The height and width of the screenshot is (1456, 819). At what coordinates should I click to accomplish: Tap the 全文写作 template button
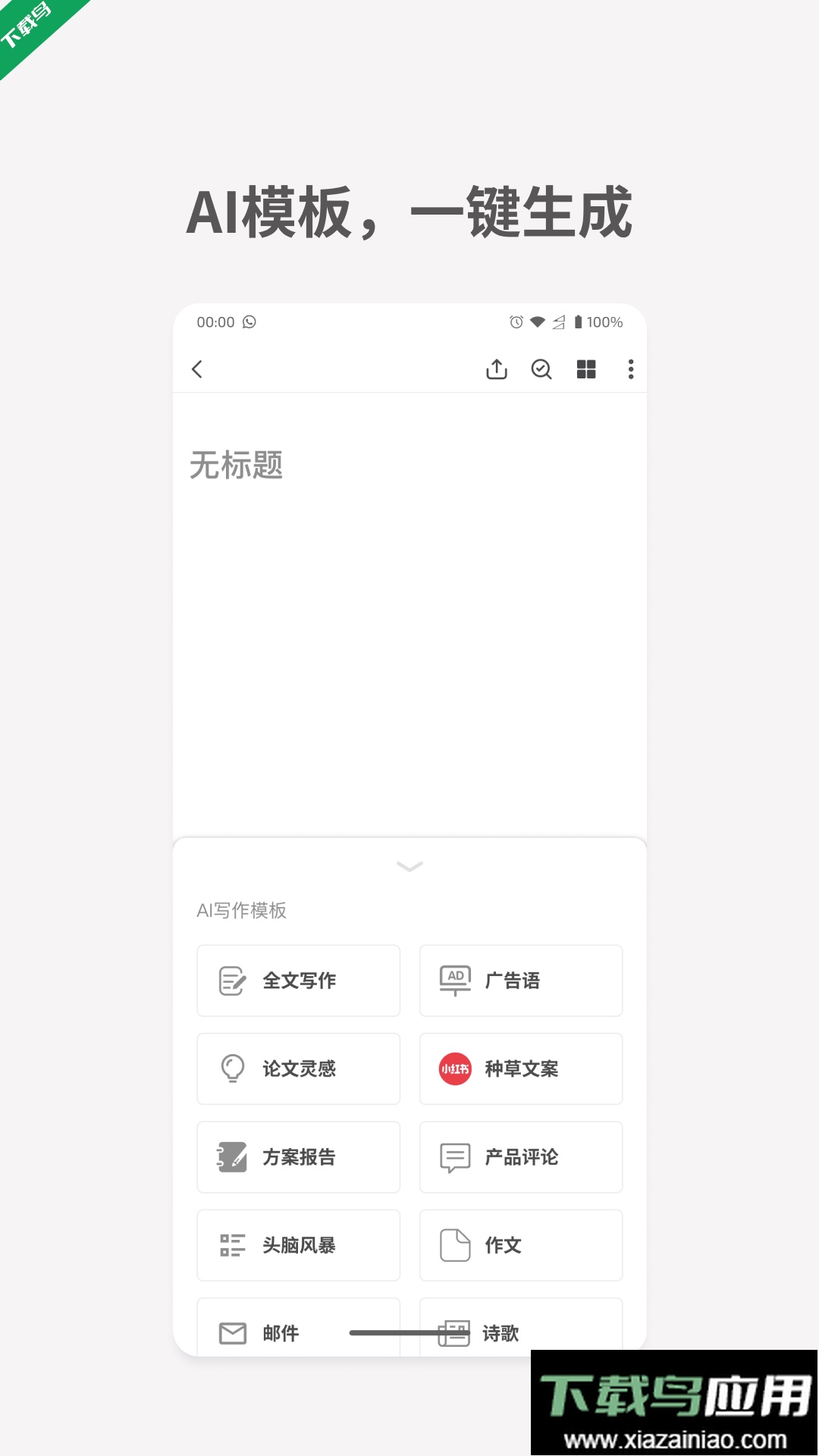(x=298, y=981)
